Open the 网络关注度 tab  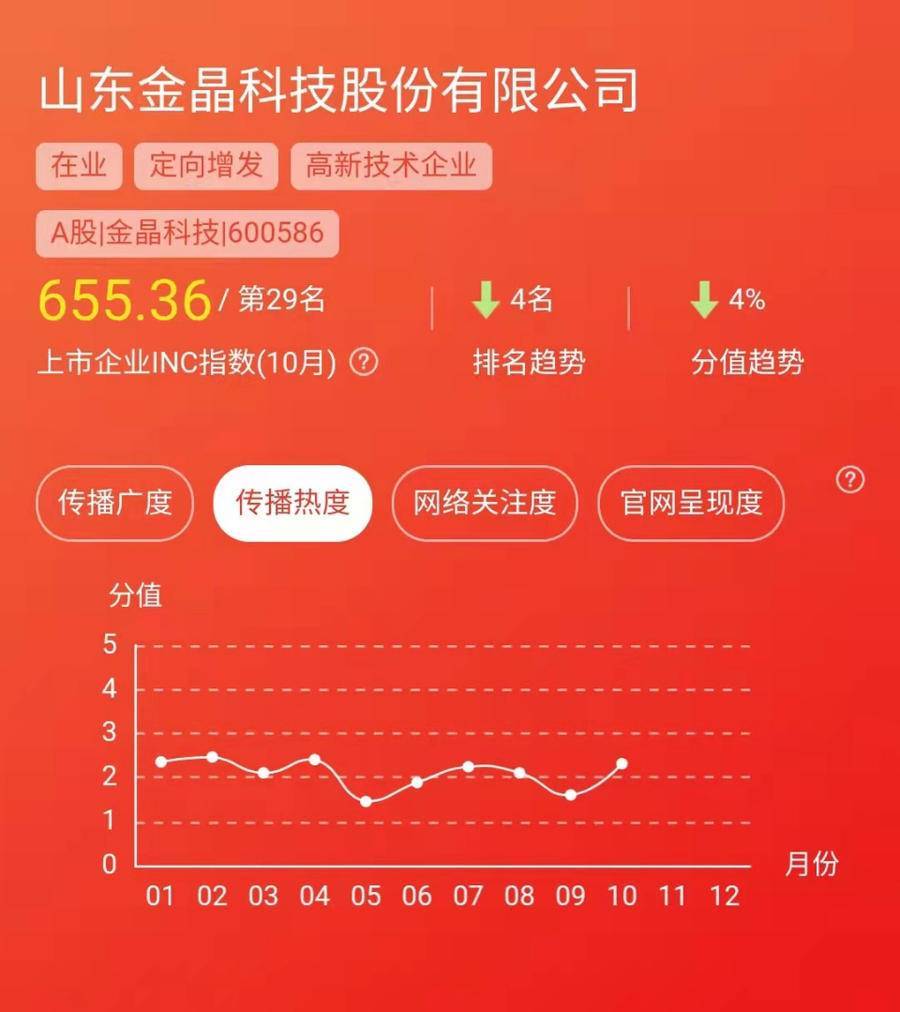click(x=484, y=503)
